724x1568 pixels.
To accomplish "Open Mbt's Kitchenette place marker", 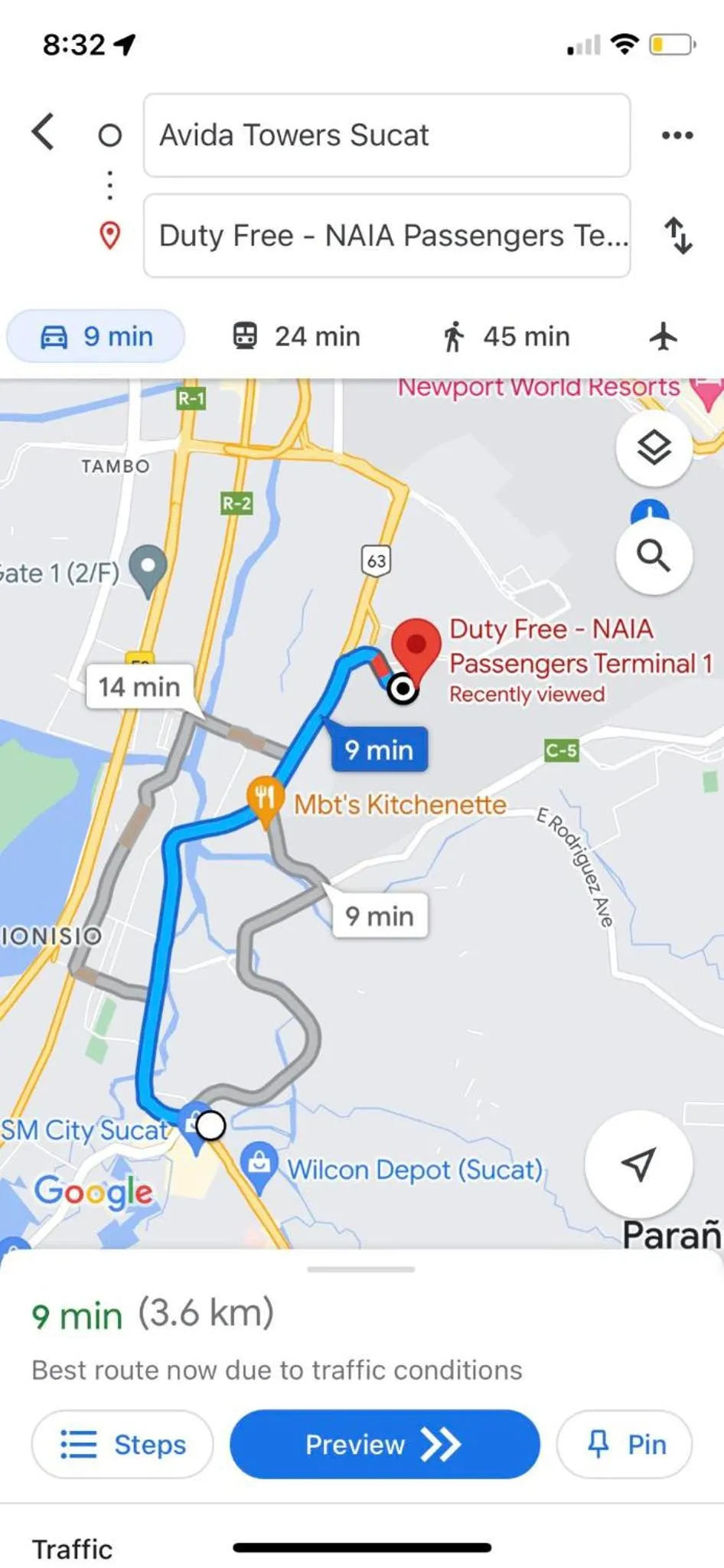I will coord(266,799).
